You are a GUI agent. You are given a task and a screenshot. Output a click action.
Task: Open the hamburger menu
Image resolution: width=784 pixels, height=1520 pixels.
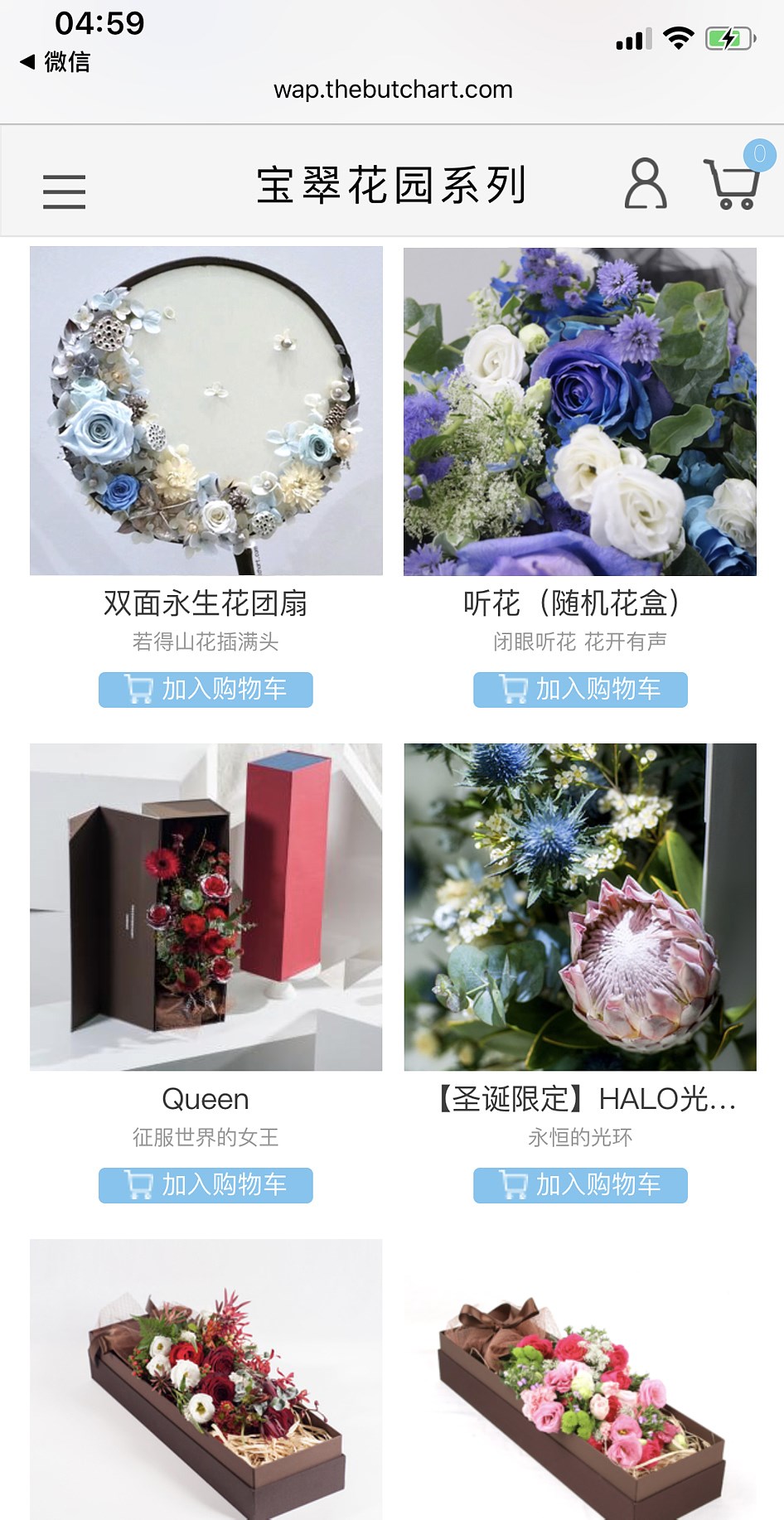(64, 191)
